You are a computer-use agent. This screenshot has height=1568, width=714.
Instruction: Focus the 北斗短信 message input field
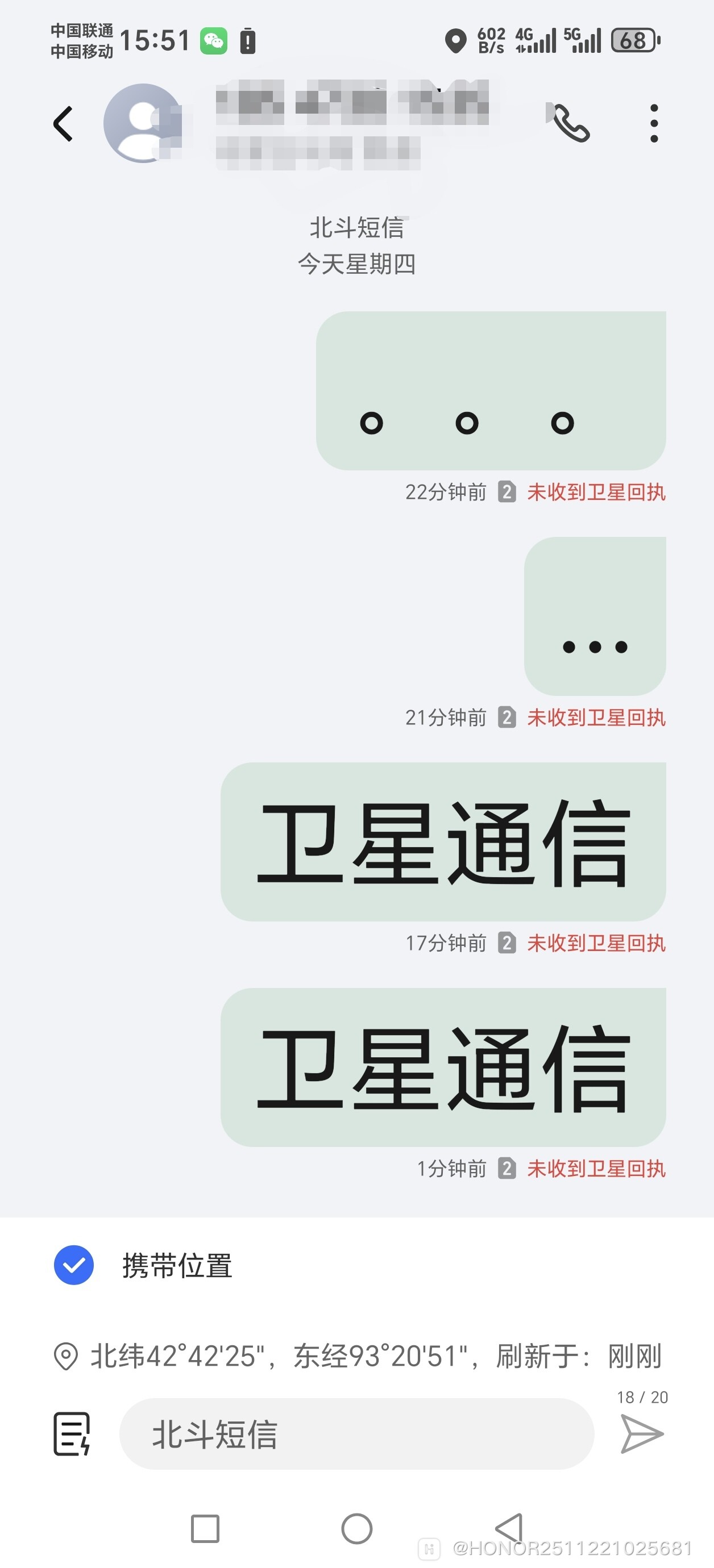pos(356,1434)
